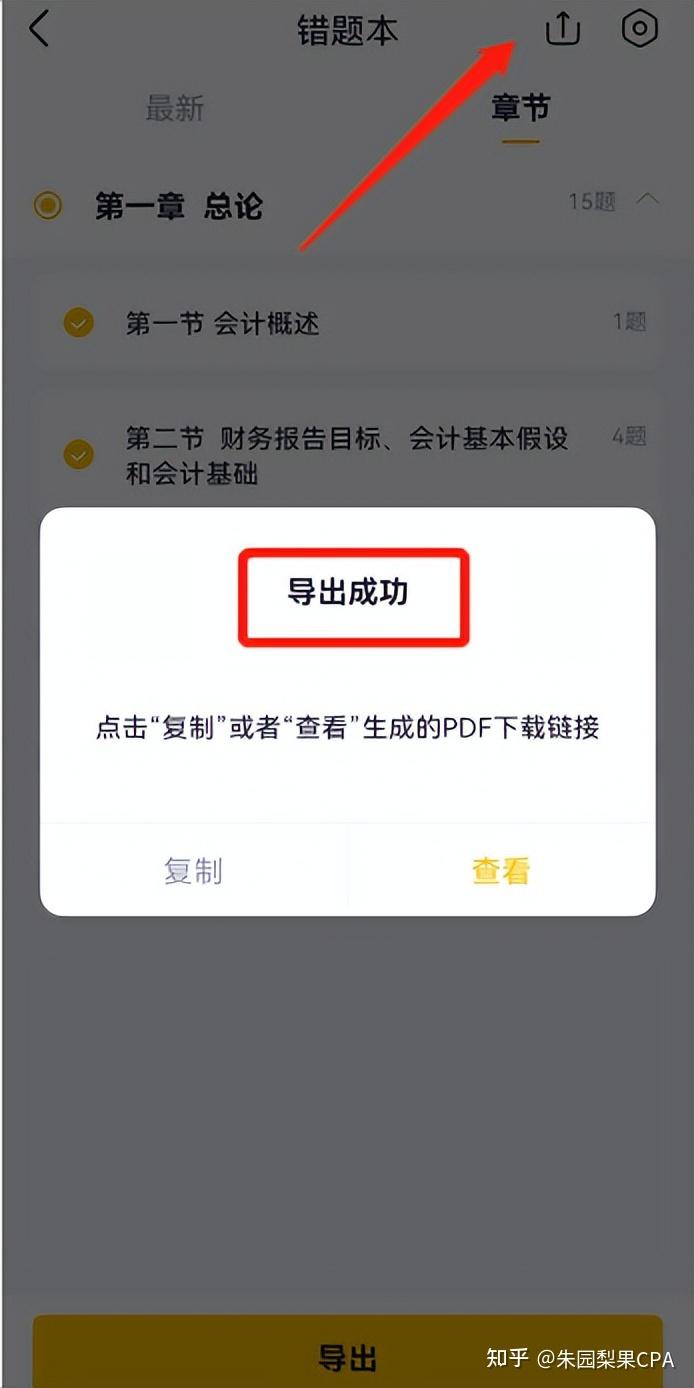Viewport: 694px width, 1388px height.
Task: Collapse the 第一章 总论 chapter
Action: click(x=648, y=200)
